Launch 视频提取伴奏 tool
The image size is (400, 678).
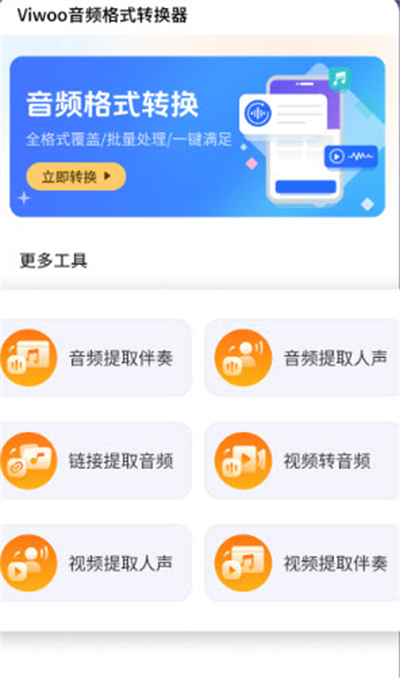coord(302,563)
